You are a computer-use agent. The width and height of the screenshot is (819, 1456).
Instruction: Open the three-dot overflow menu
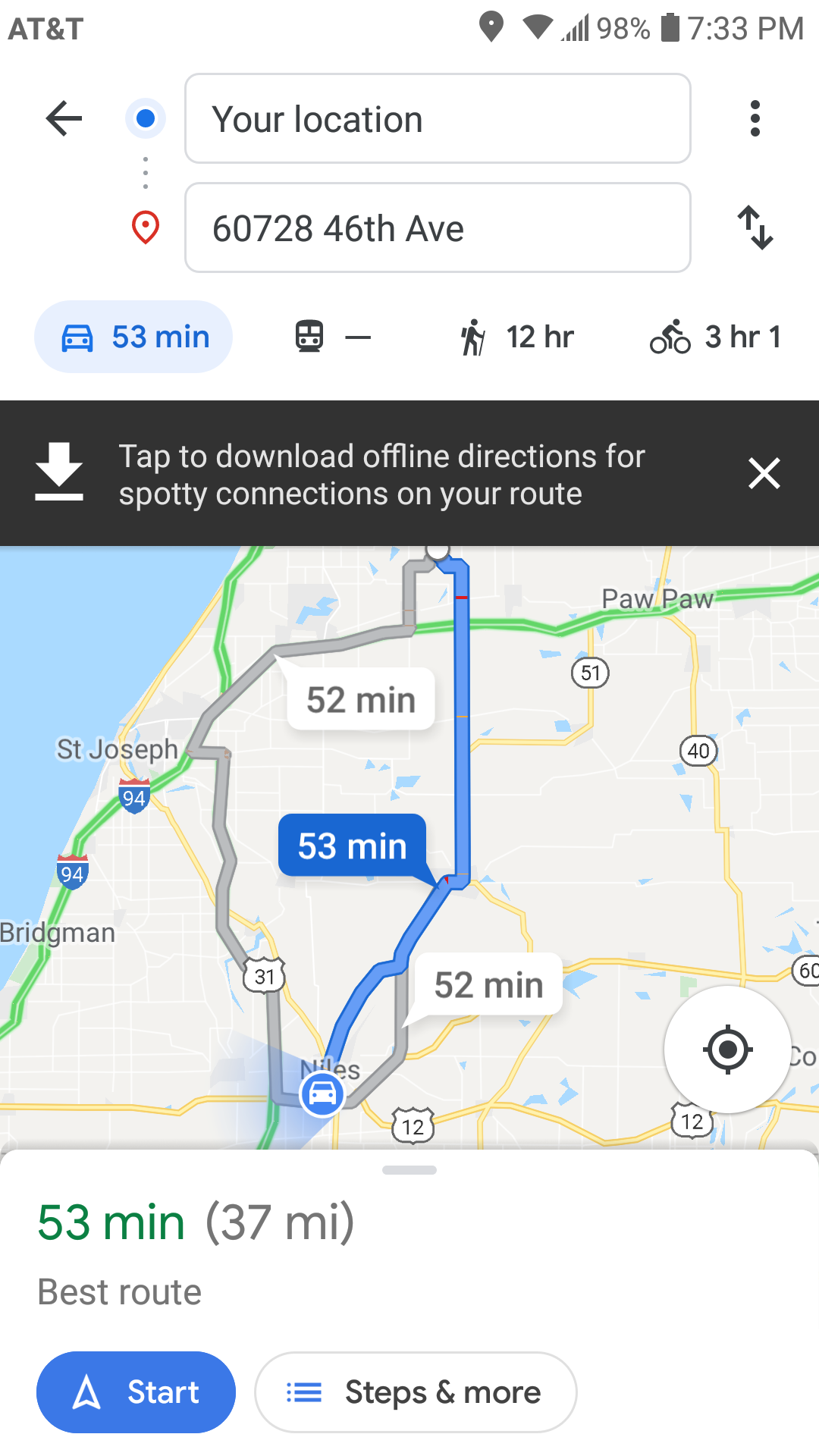(755, 118)
